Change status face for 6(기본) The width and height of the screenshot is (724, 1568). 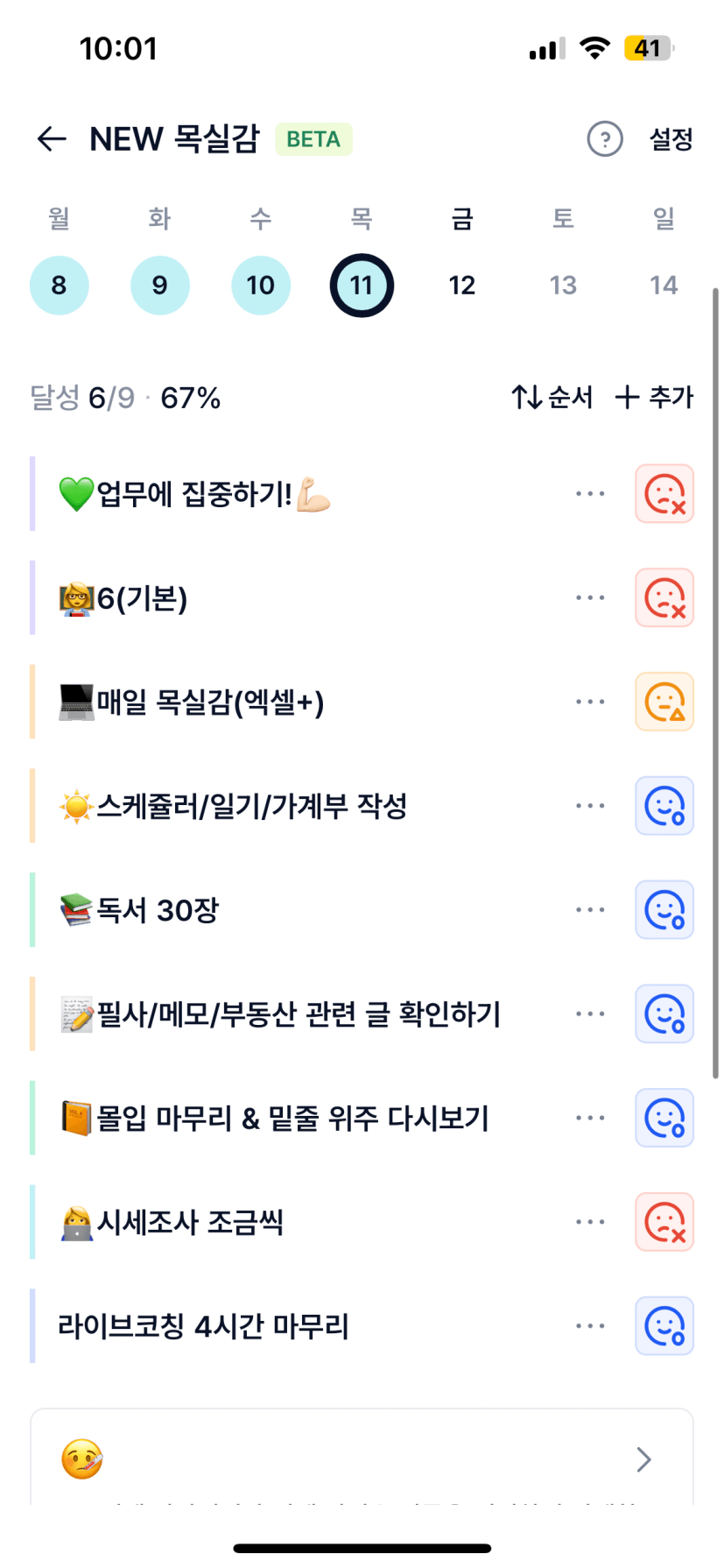coord(664,598)
